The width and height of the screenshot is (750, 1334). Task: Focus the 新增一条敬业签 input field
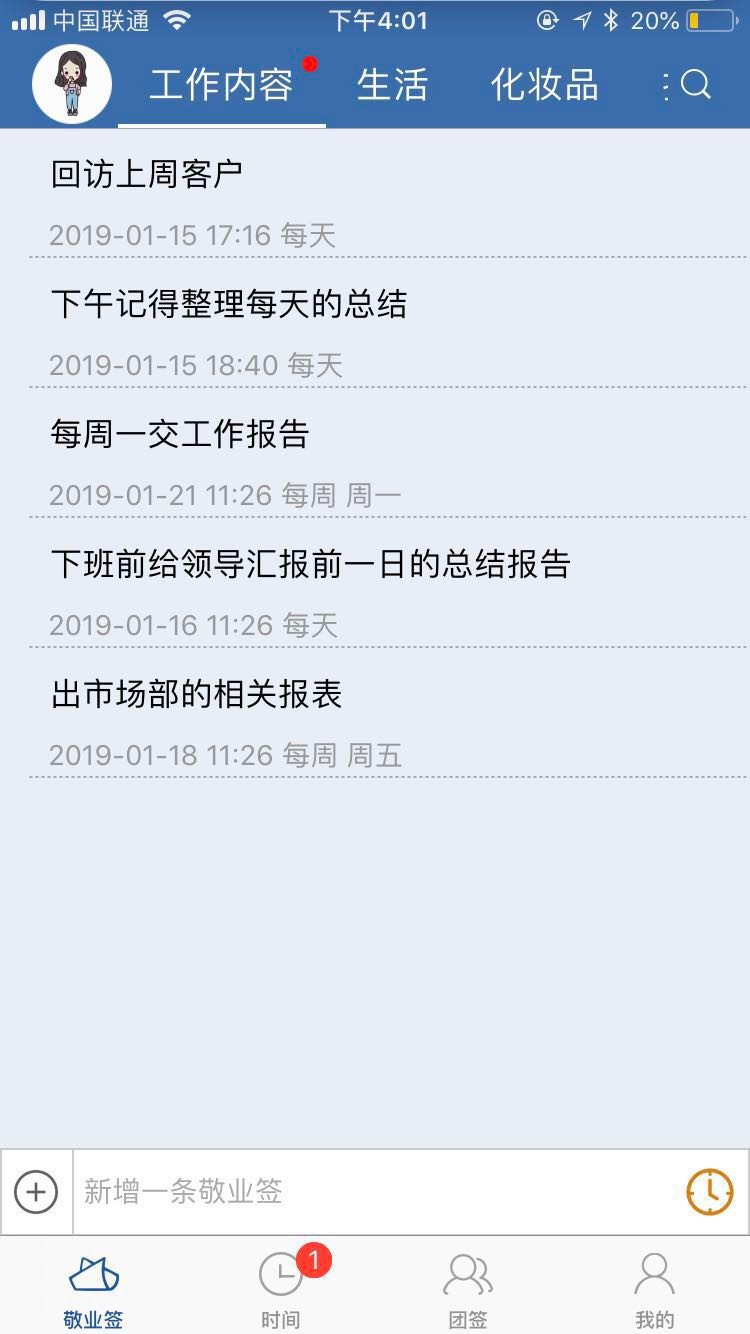click(375, 1192)
